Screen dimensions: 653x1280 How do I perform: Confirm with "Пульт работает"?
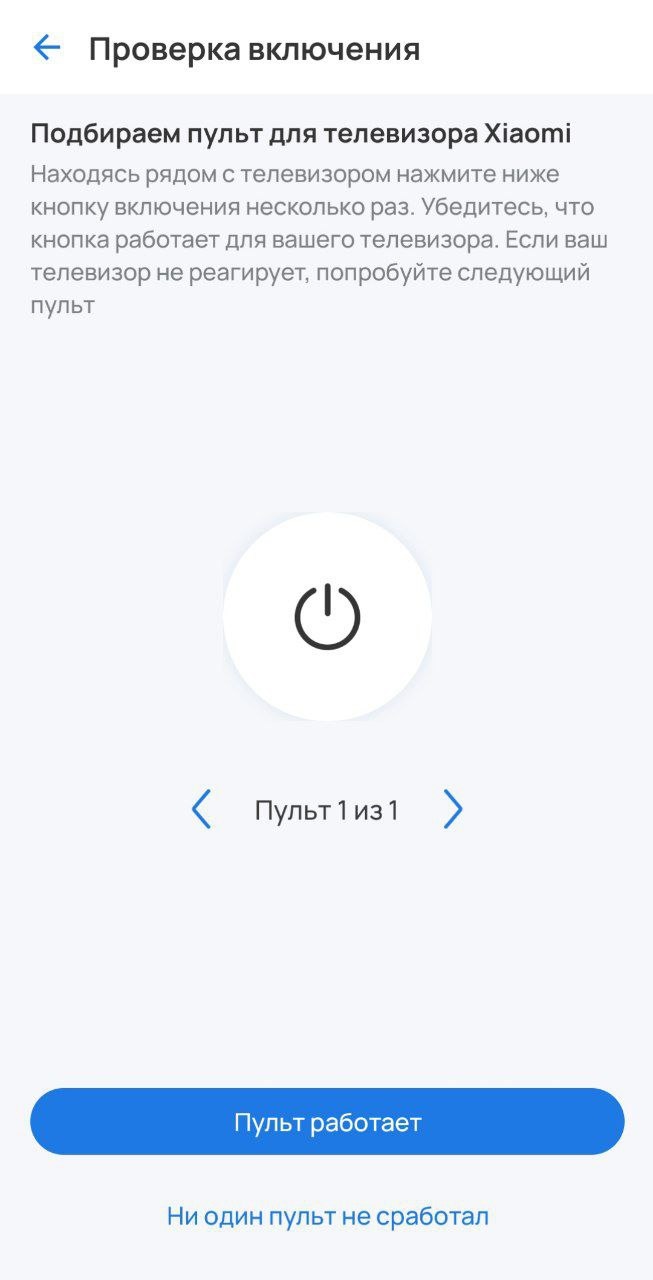[327, 1122]
